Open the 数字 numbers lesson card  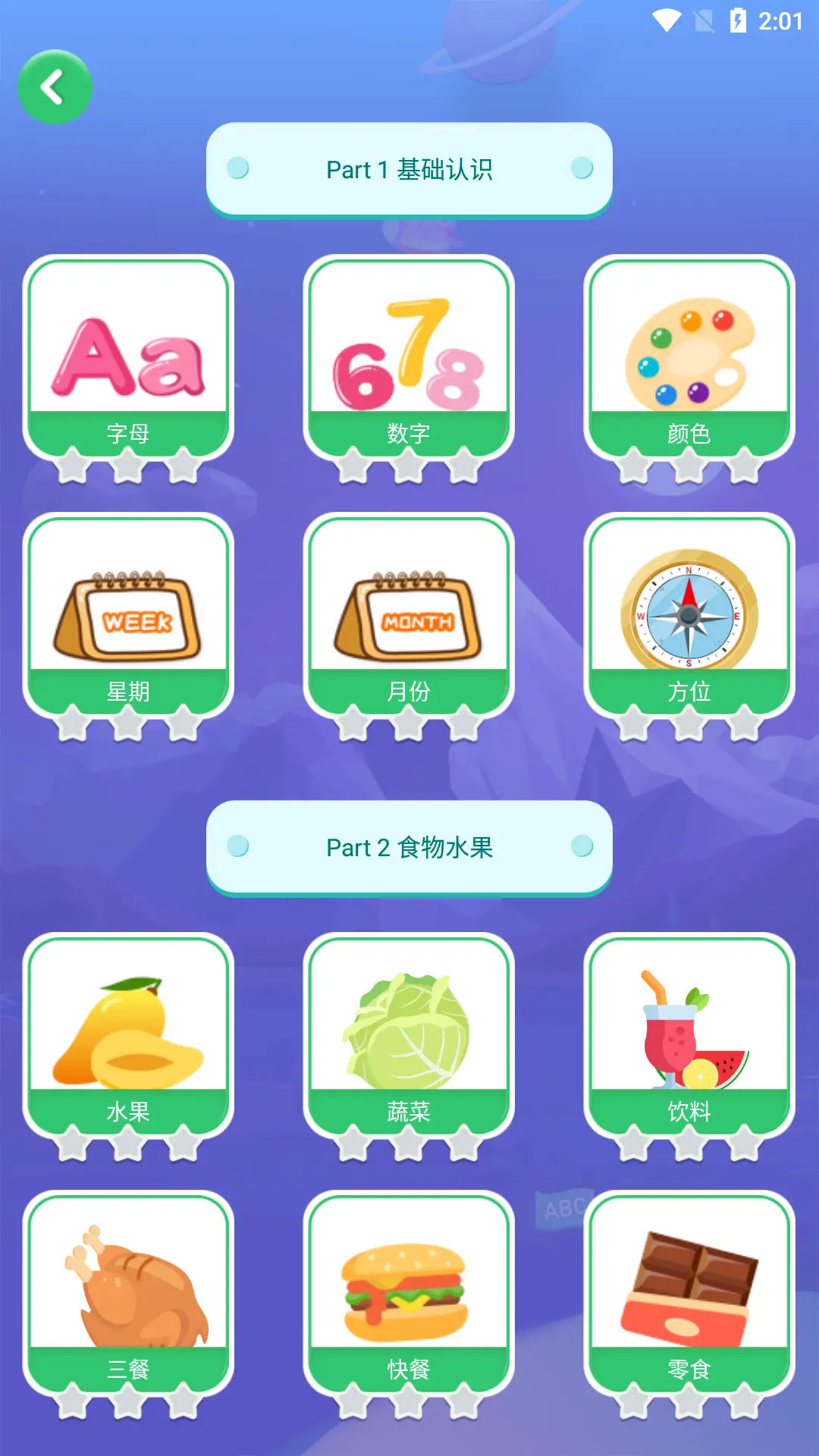[409, 356]
